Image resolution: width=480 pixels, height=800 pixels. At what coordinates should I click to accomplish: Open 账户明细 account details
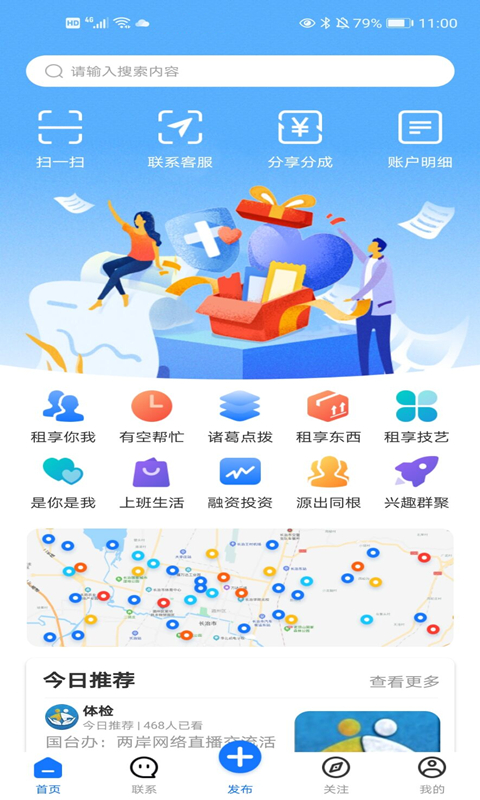(x=420, y=139)
